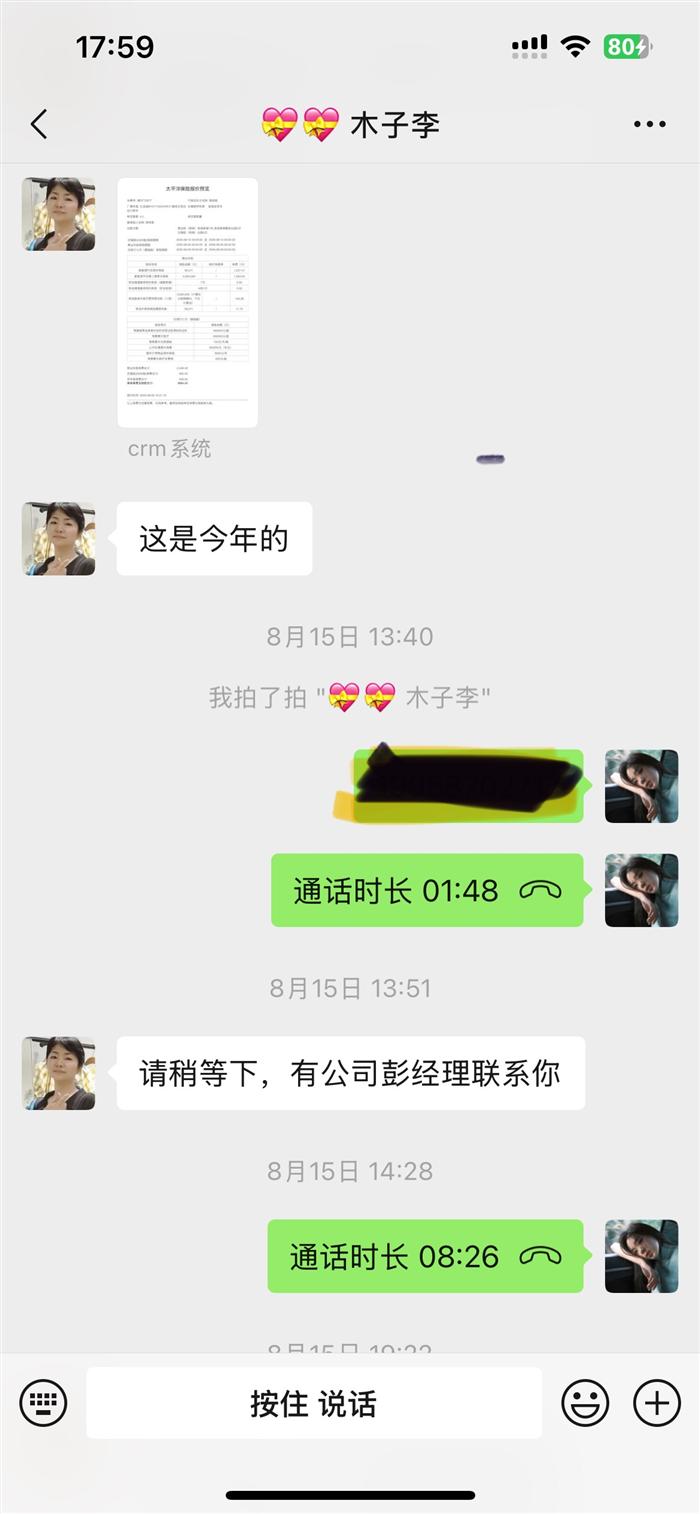The image size is (700, 1514).
Task: Open the shared insurance quote image
Action: point(187,302)
